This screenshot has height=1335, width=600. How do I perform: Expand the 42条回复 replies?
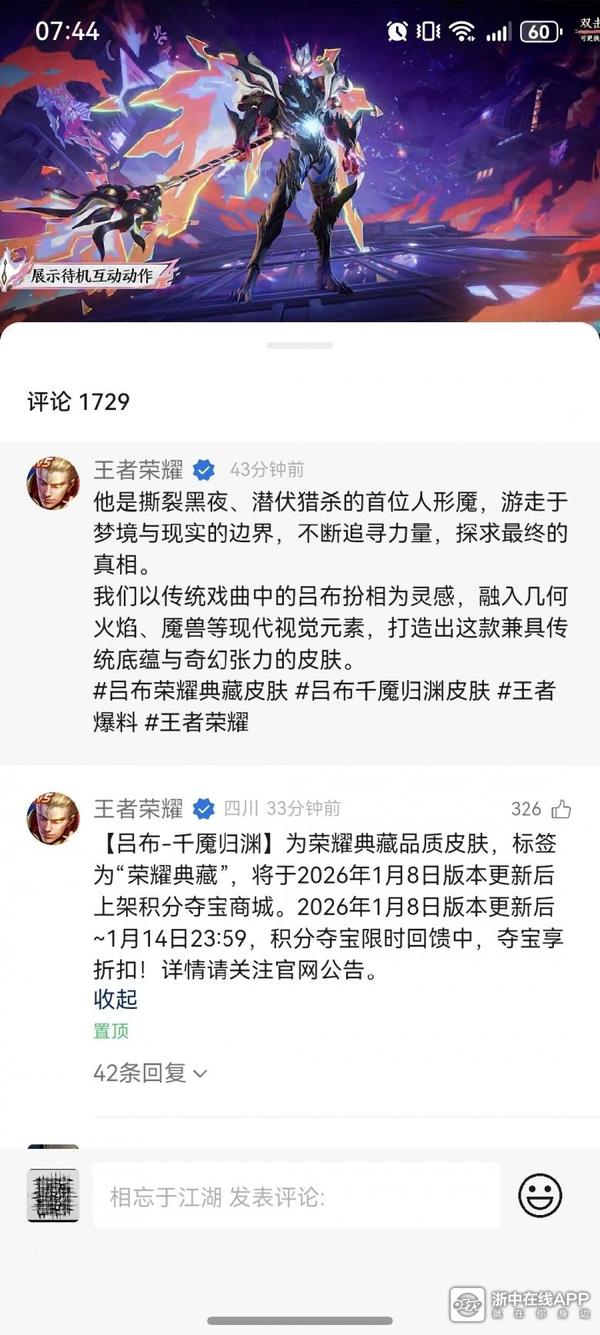point(150,1073)
